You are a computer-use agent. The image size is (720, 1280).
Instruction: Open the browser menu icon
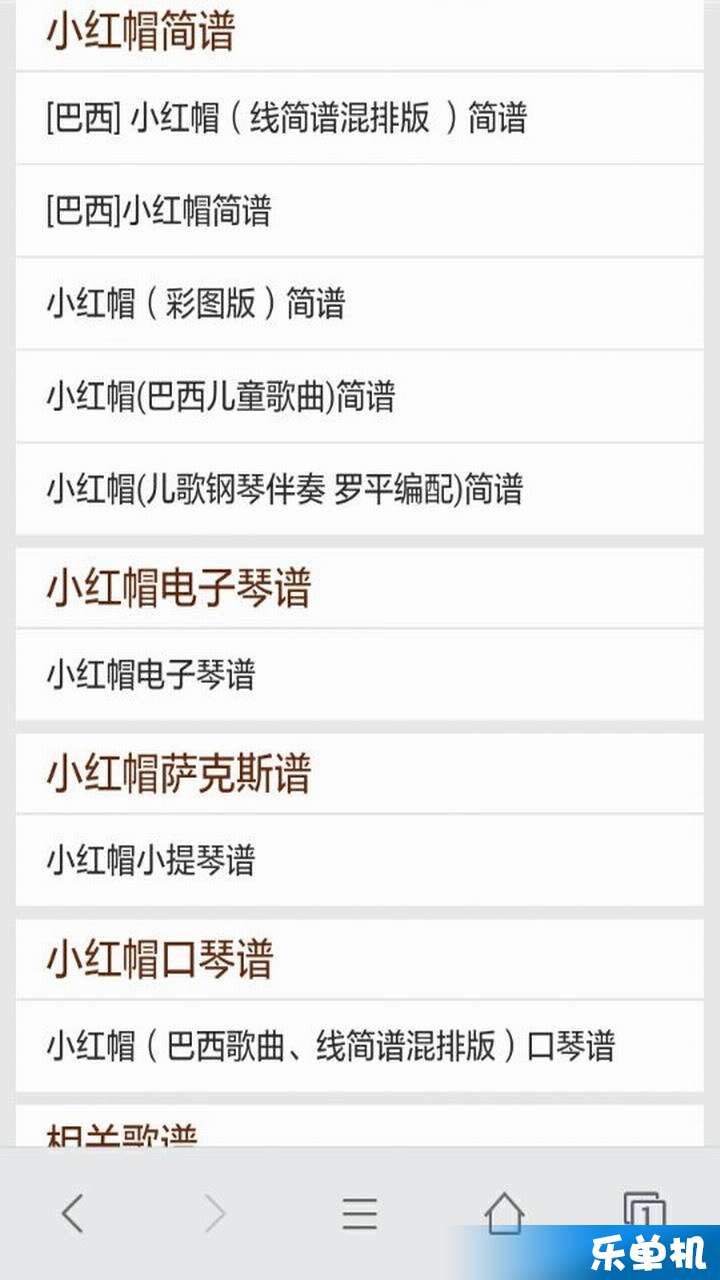(360, 1214)
